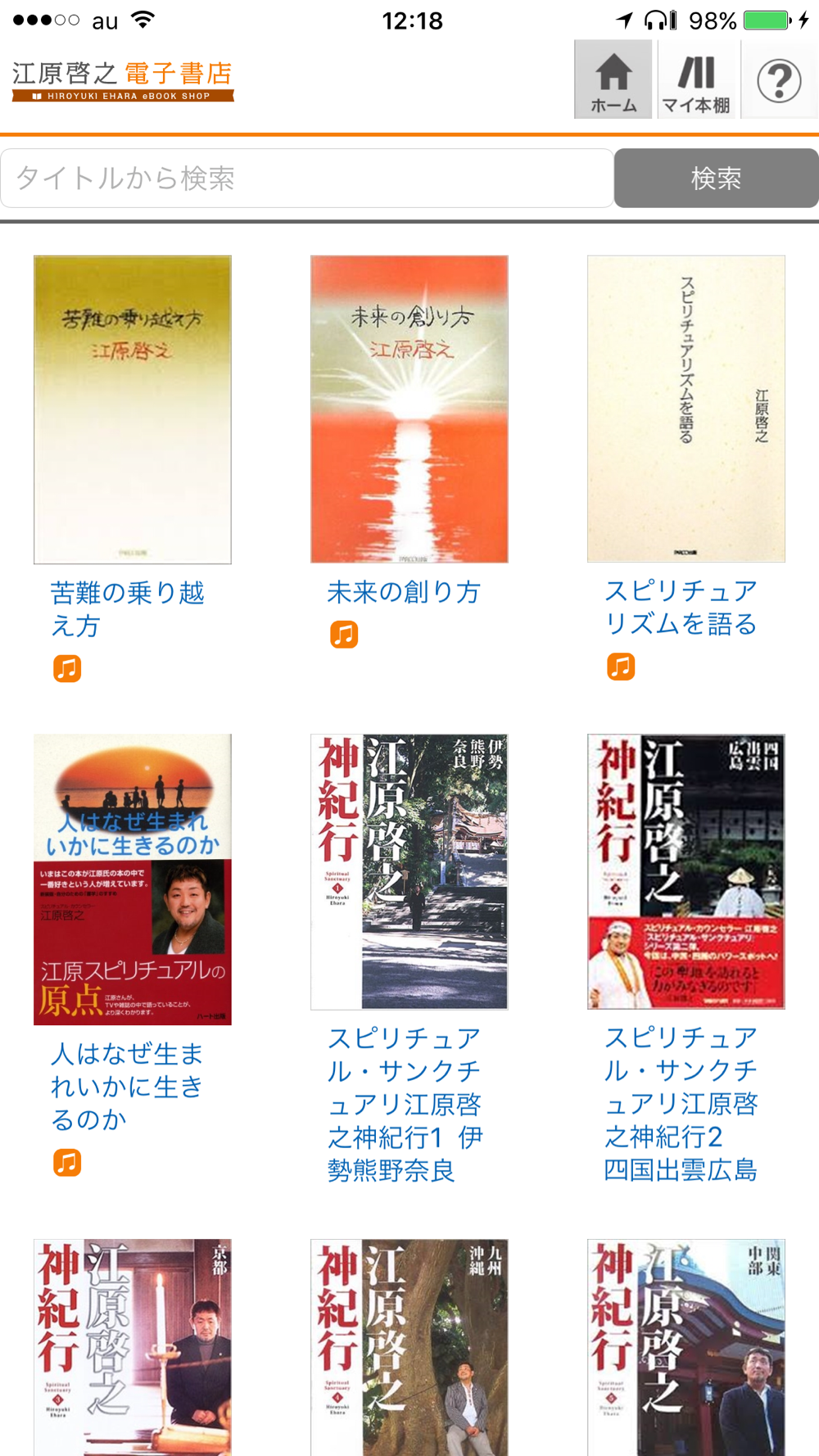Screen dimensions: 819x1456
Task: Focus the タイトルから検索 search field
Action: (x=307, y=178)
